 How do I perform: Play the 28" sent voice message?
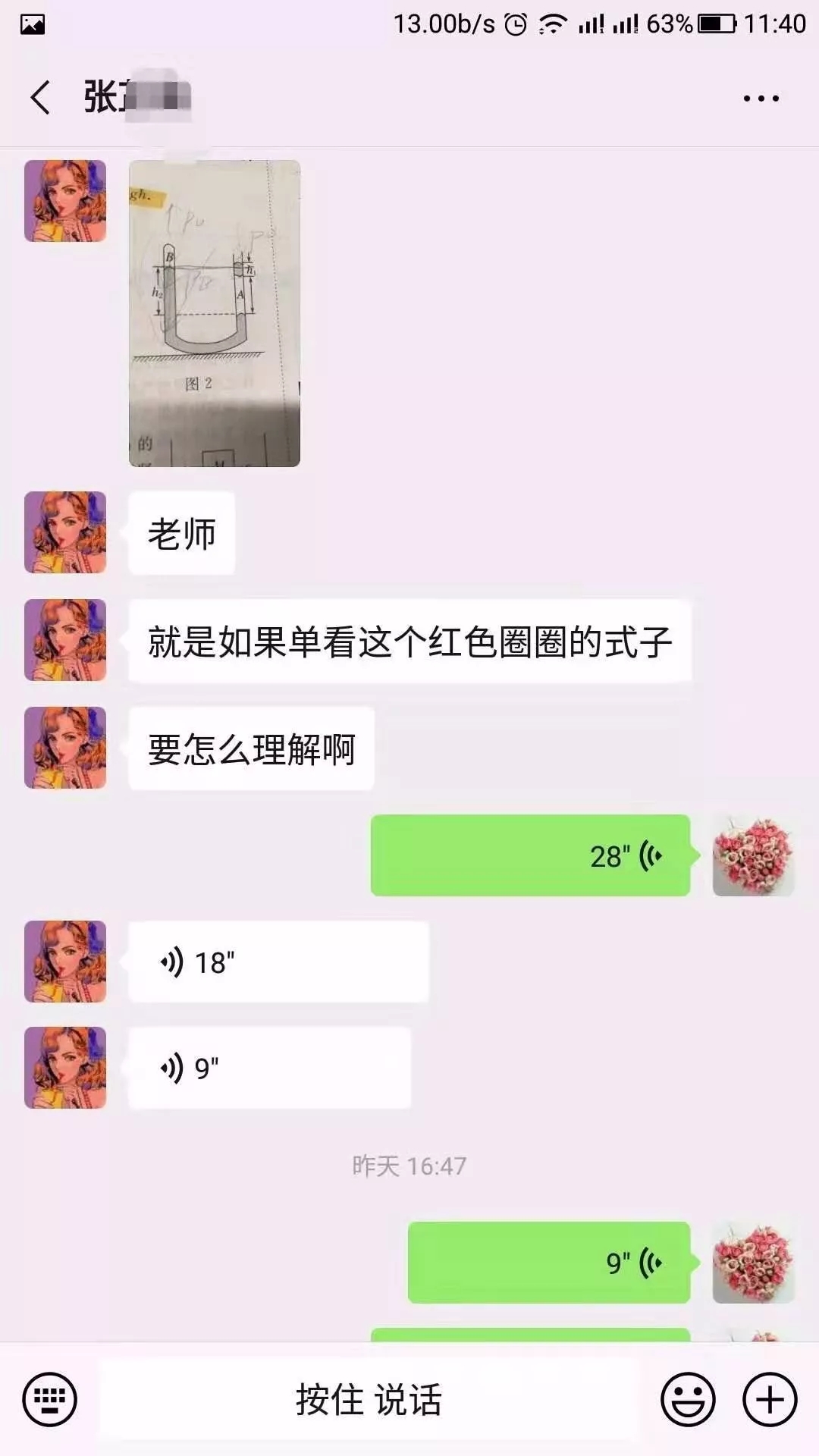(530, 855)
